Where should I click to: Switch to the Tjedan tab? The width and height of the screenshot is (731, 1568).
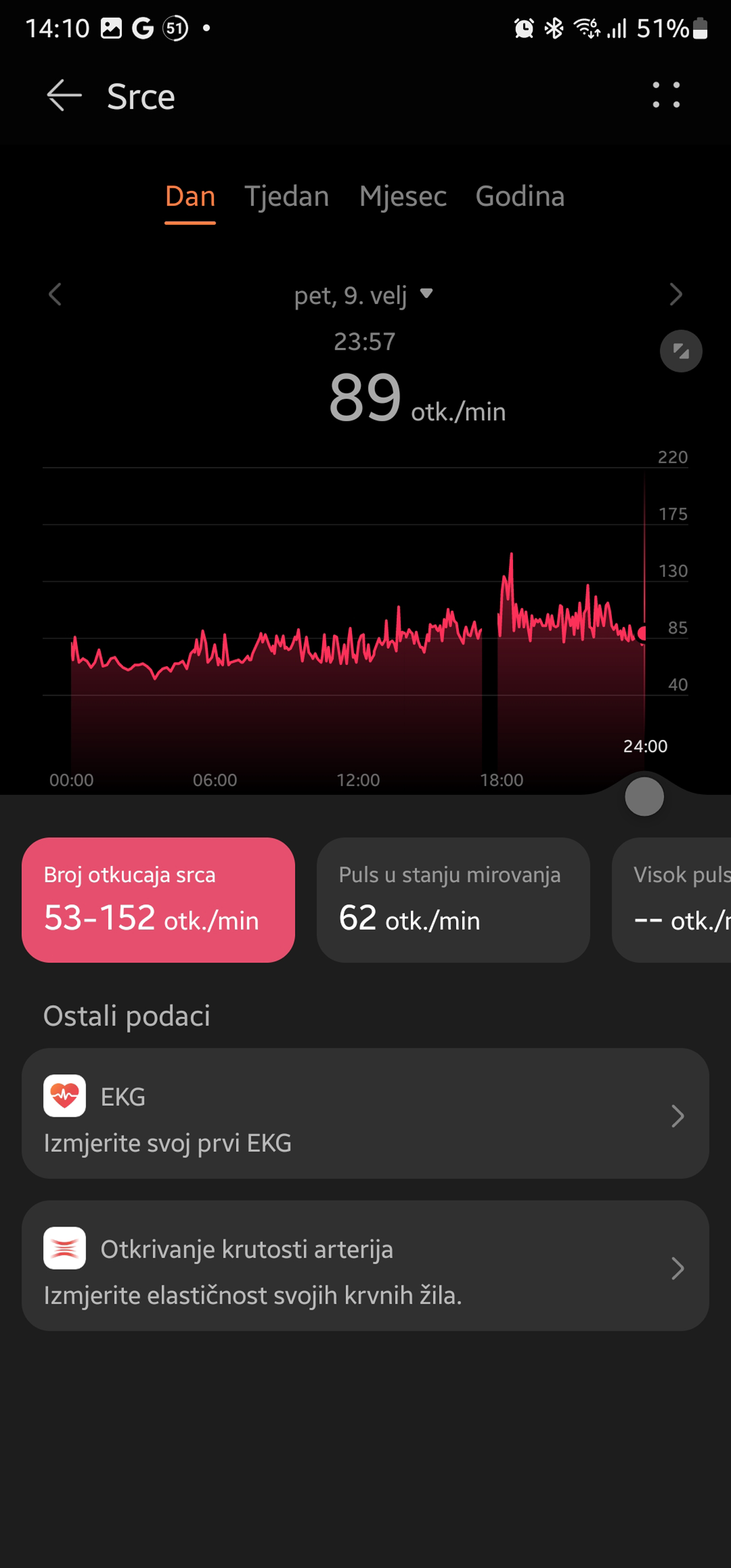286,197
